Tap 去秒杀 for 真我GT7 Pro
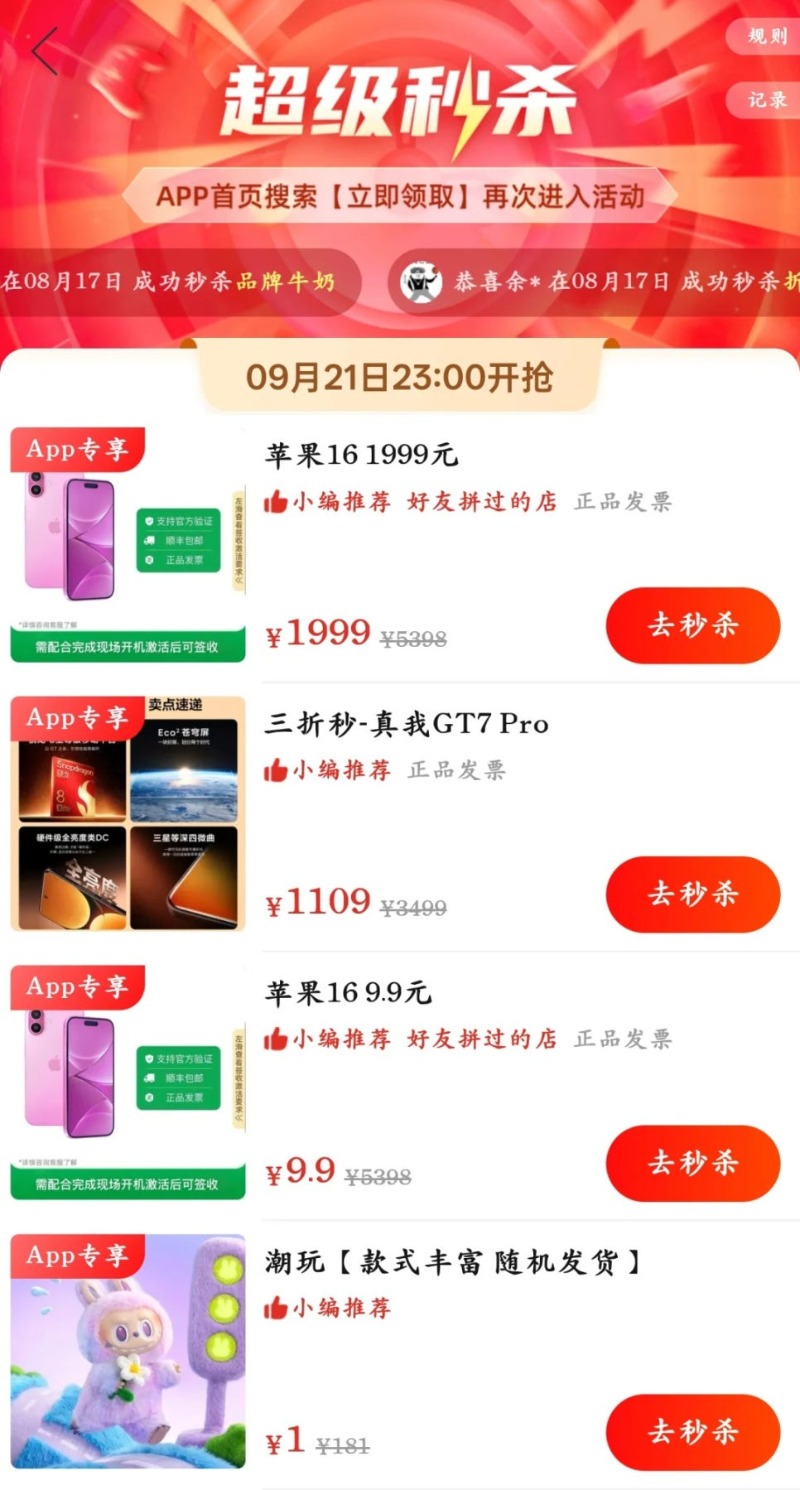 [692, 894]
